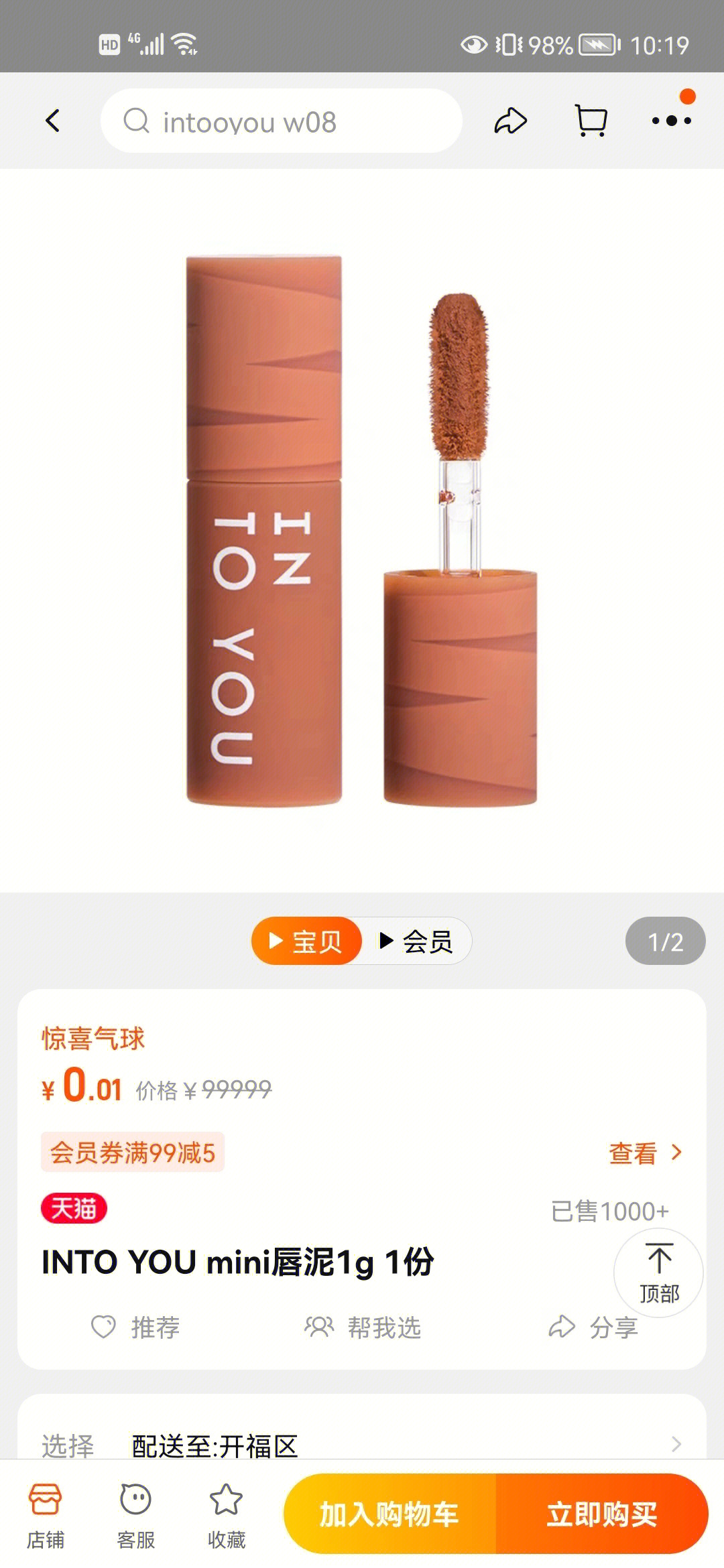Viewport: 724px width, 1568px height.
Task: Open 帮我选 to ask friends
Action: pos(363,1327)
